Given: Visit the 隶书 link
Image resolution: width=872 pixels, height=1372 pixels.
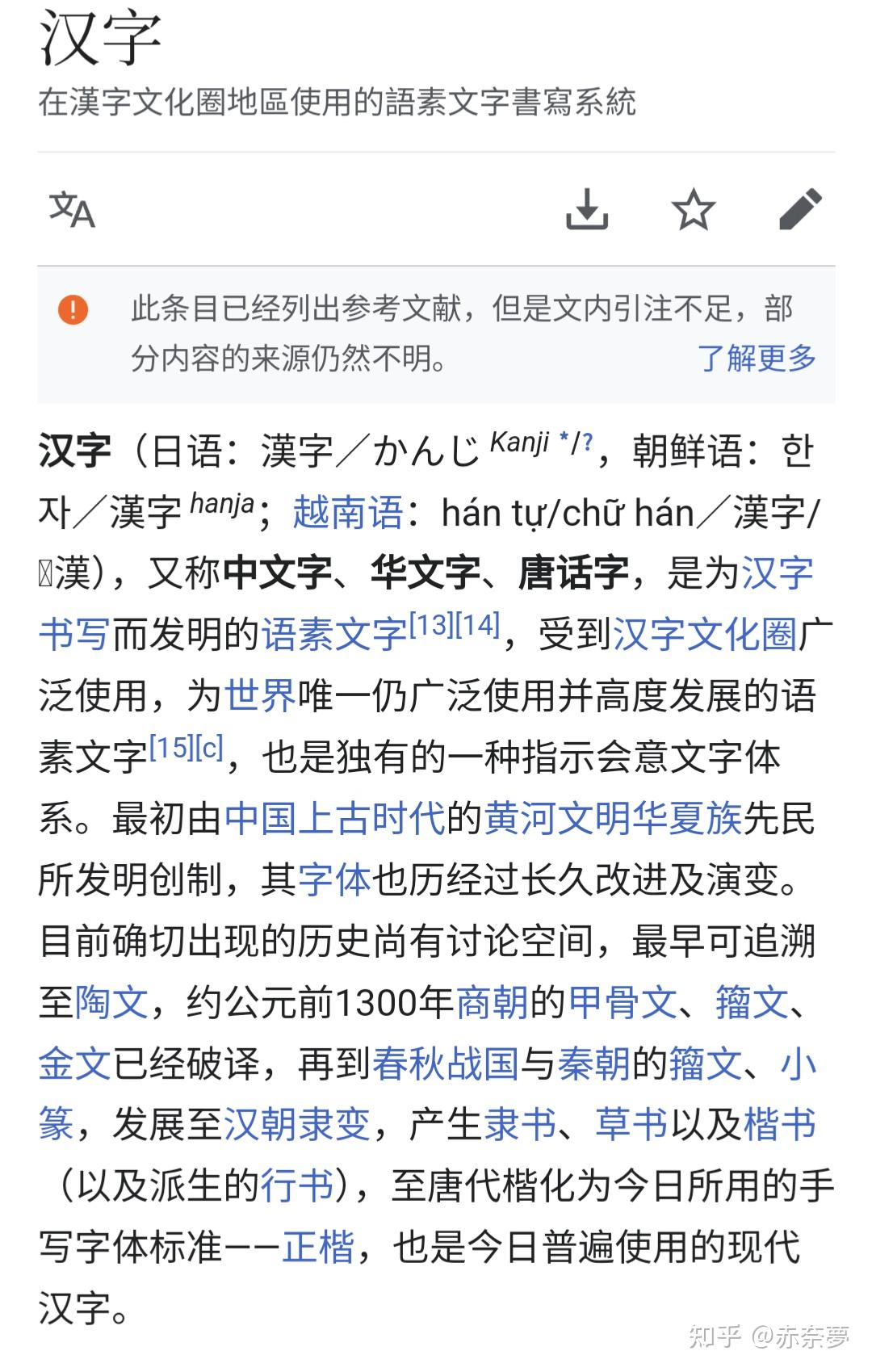Looking at the screenshot, I should coord(520,1125).
